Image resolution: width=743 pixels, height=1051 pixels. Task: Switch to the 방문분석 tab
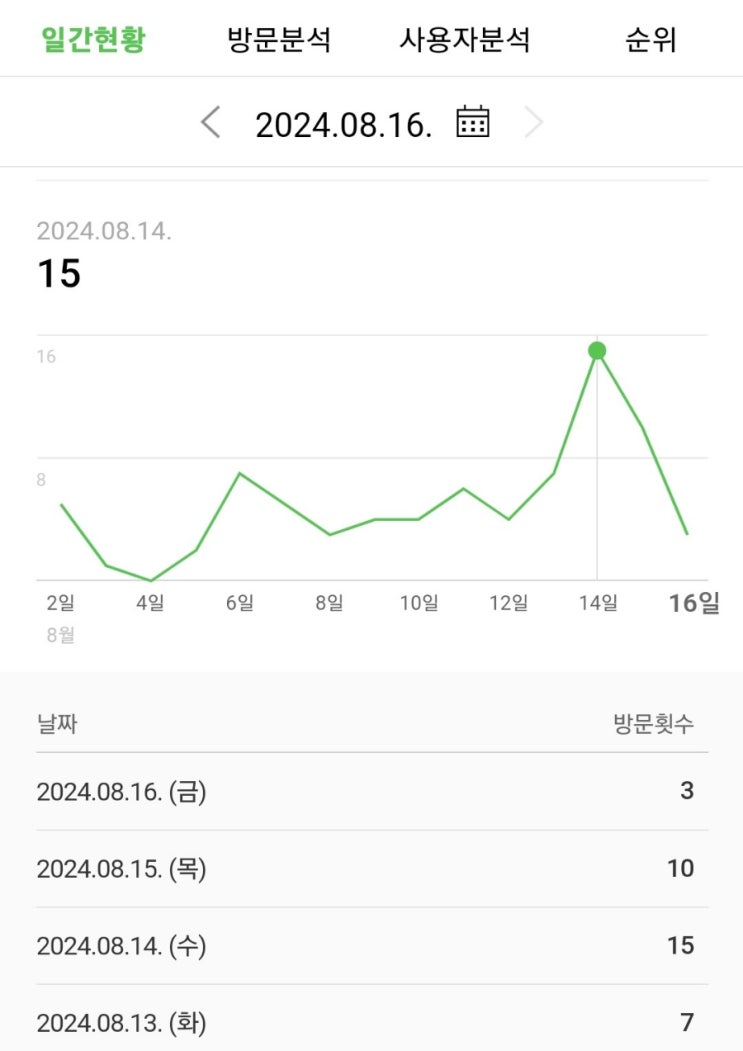(279, 40)
